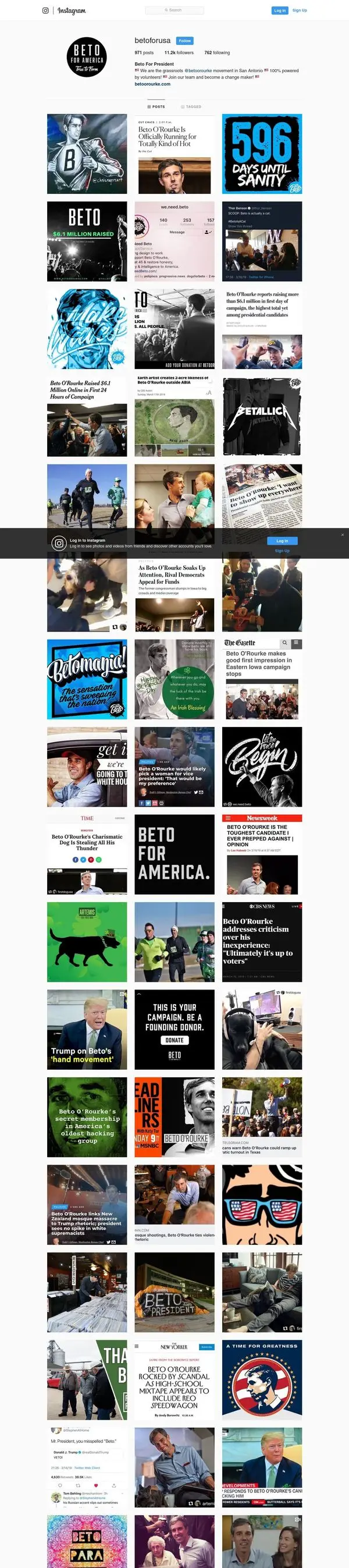349x1568 pixels.
Task: Tap the top Log In button
Action: tap(280, 10)
